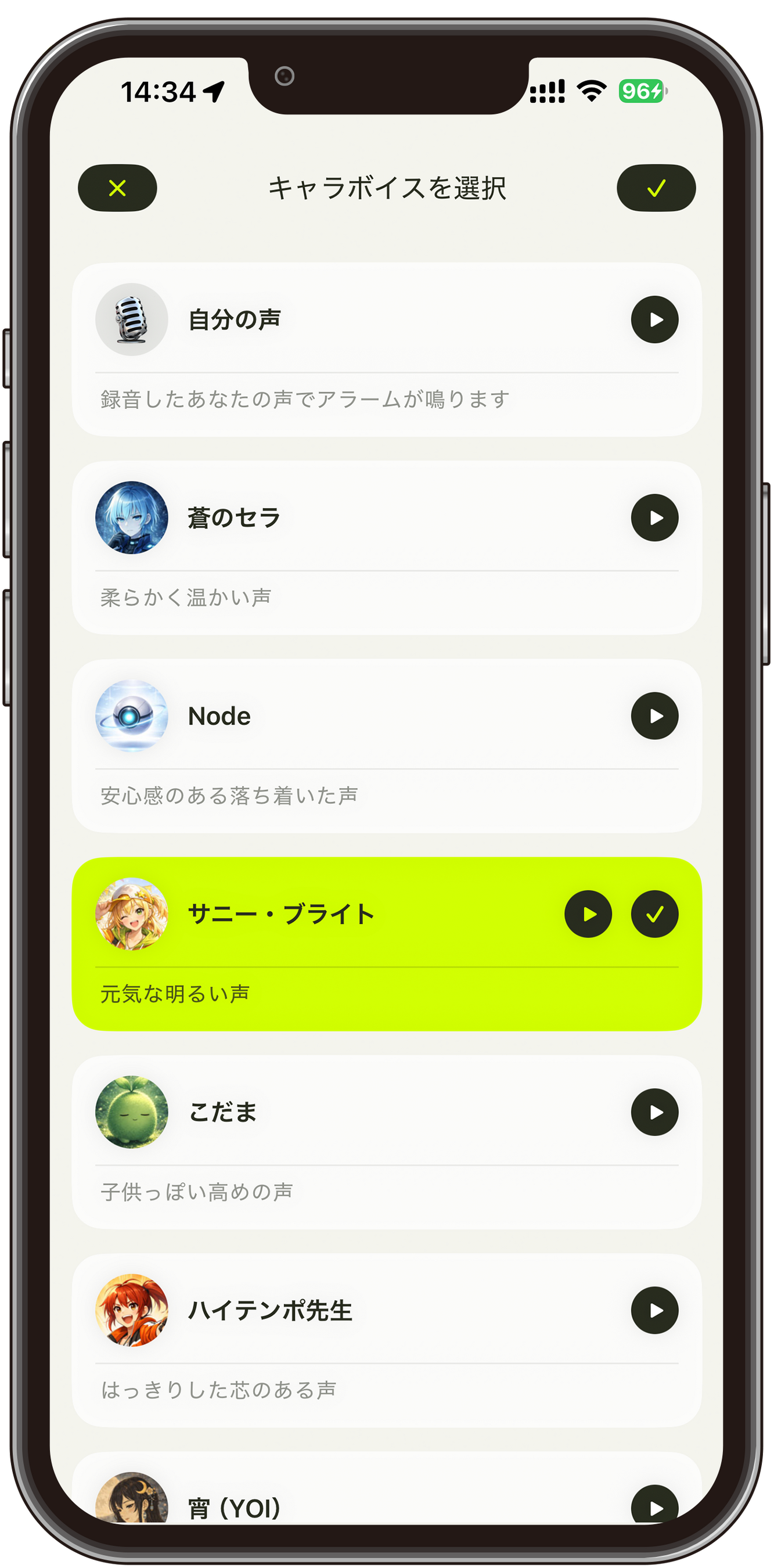
Task: Play preview of サニー・ブライト voice
Action: coord(588,914)
